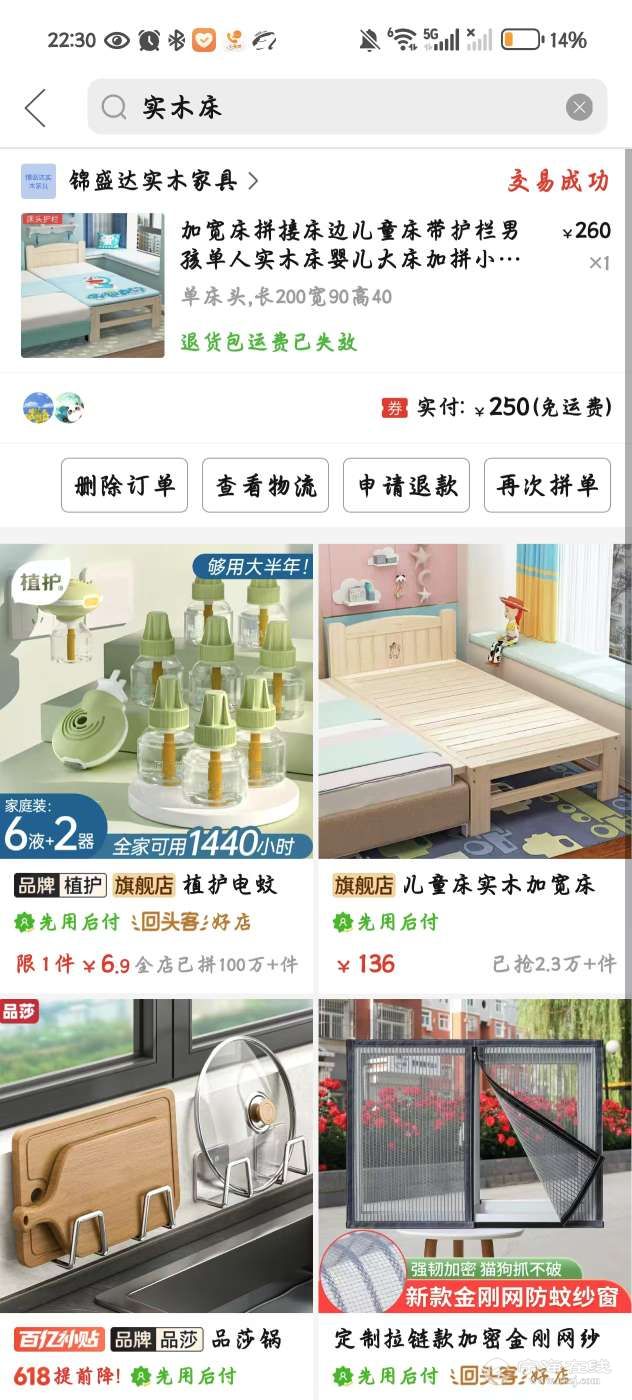Request a refund via 申请退款
The image size is (632, 1400).
407,485
